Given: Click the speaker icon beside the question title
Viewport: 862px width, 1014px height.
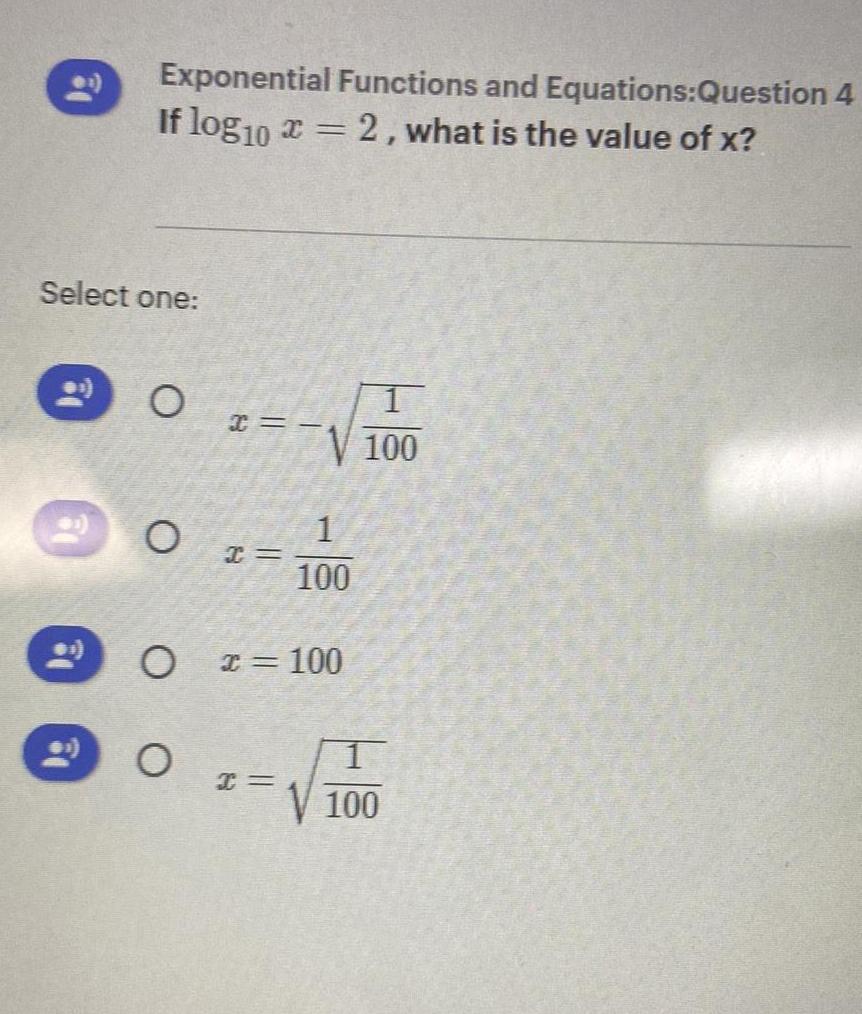Looking at the screenshot, I should (x=85, y=88).
